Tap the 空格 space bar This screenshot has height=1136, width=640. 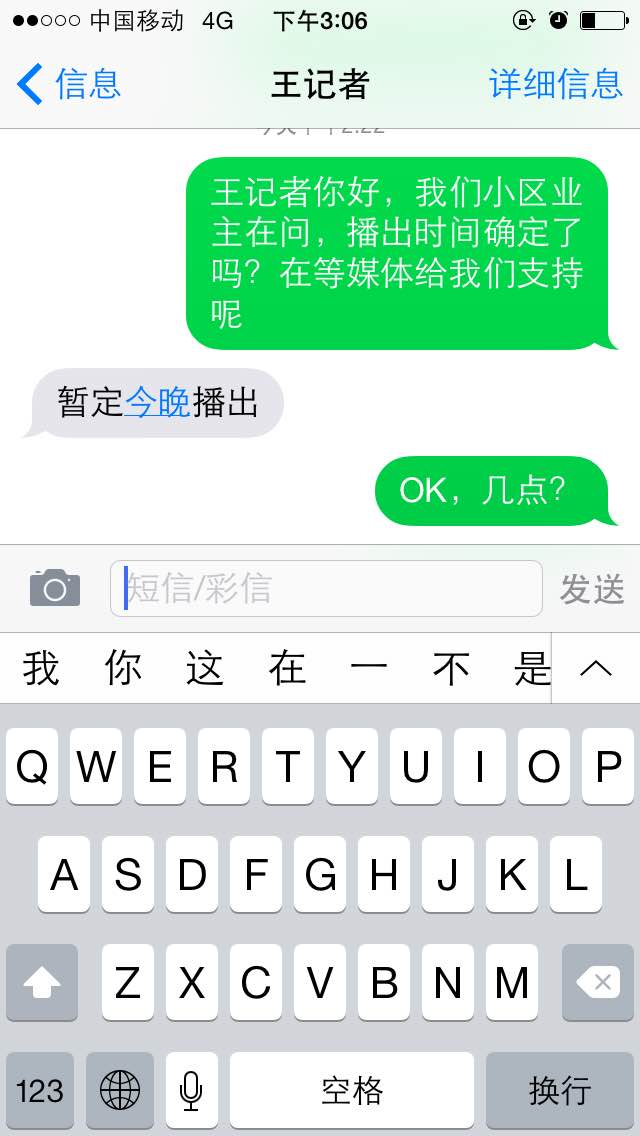[352, 1090]
